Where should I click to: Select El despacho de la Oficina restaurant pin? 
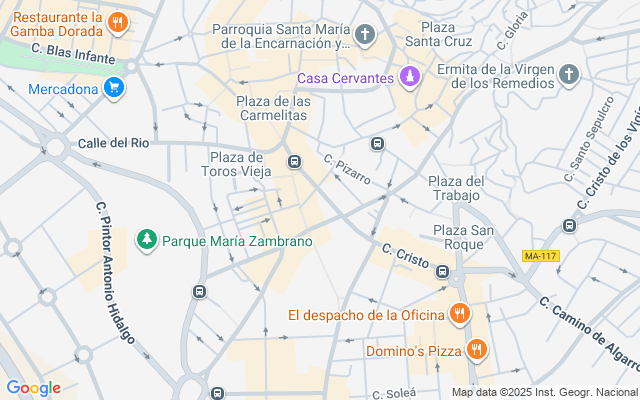pyautogui.click(x=459, y=314)
